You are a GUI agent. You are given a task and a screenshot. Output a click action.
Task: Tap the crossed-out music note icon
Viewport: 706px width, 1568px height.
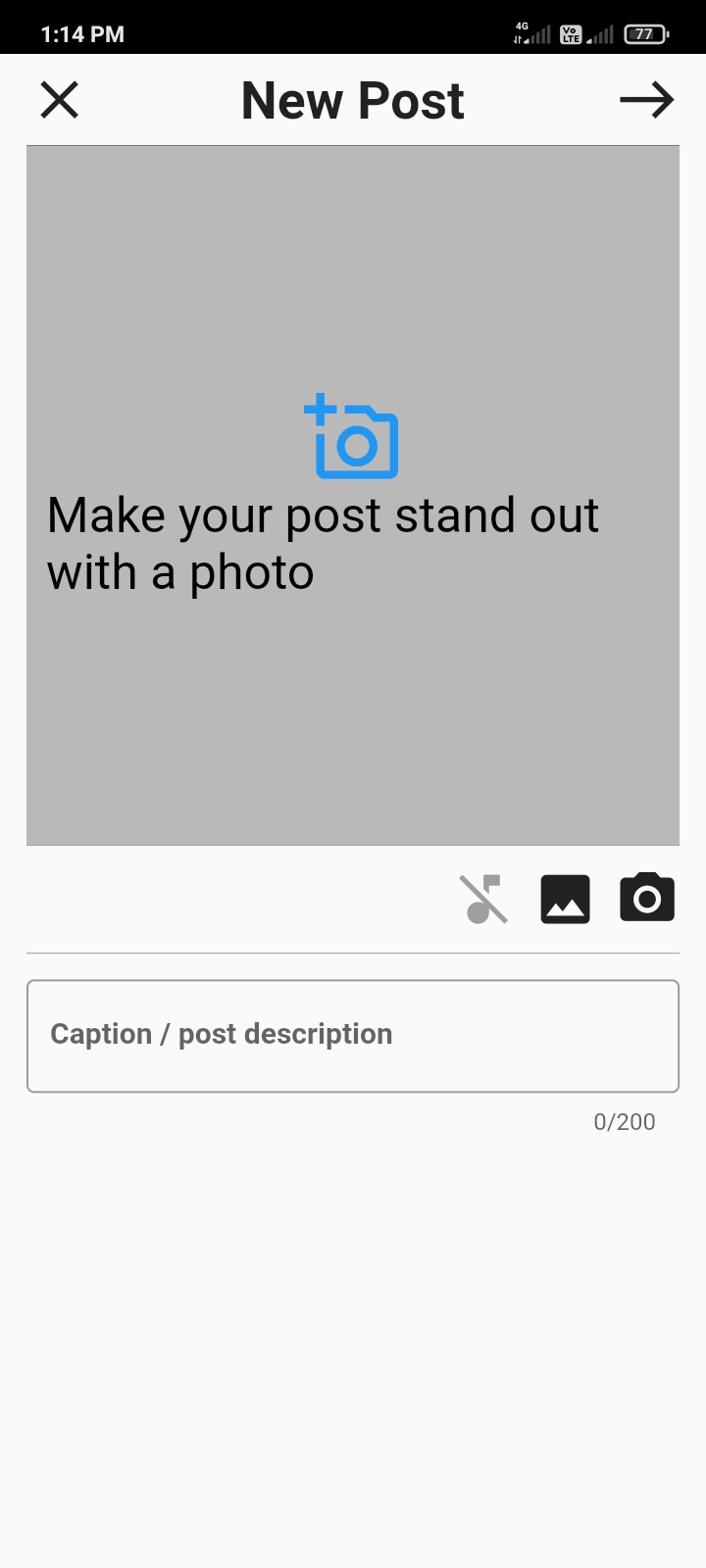coord(483,899)
